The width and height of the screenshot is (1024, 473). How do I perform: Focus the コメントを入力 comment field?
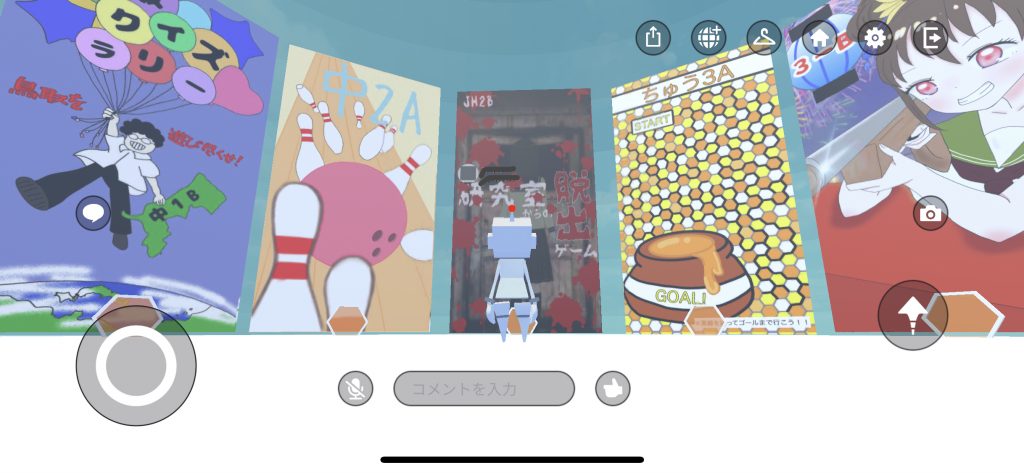(x=484, y=389)
